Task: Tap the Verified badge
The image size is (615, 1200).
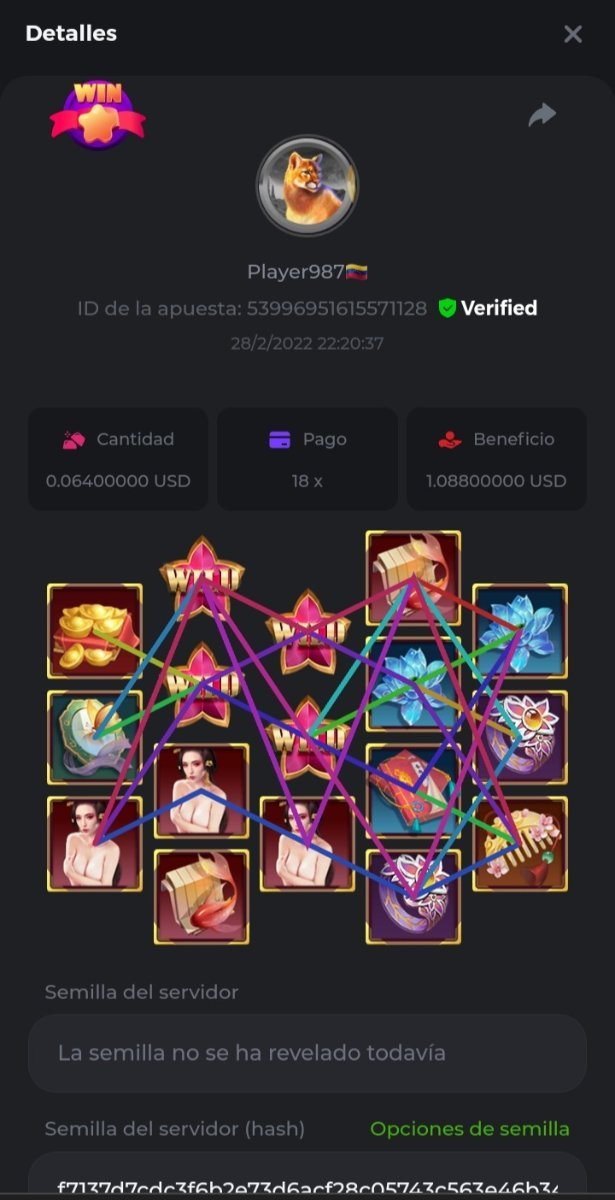Action: point(488,308)
